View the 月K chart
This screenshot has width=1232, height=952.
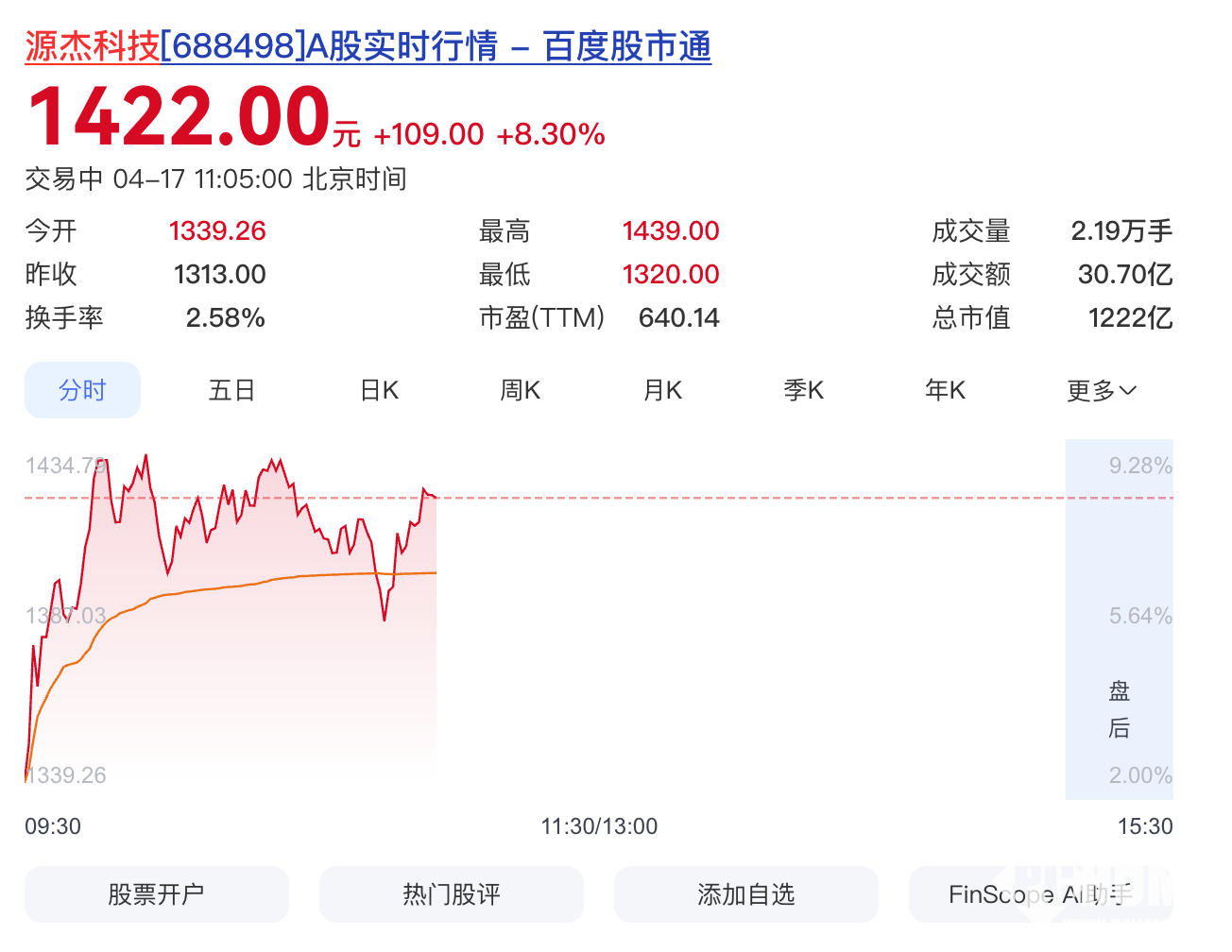662,390
